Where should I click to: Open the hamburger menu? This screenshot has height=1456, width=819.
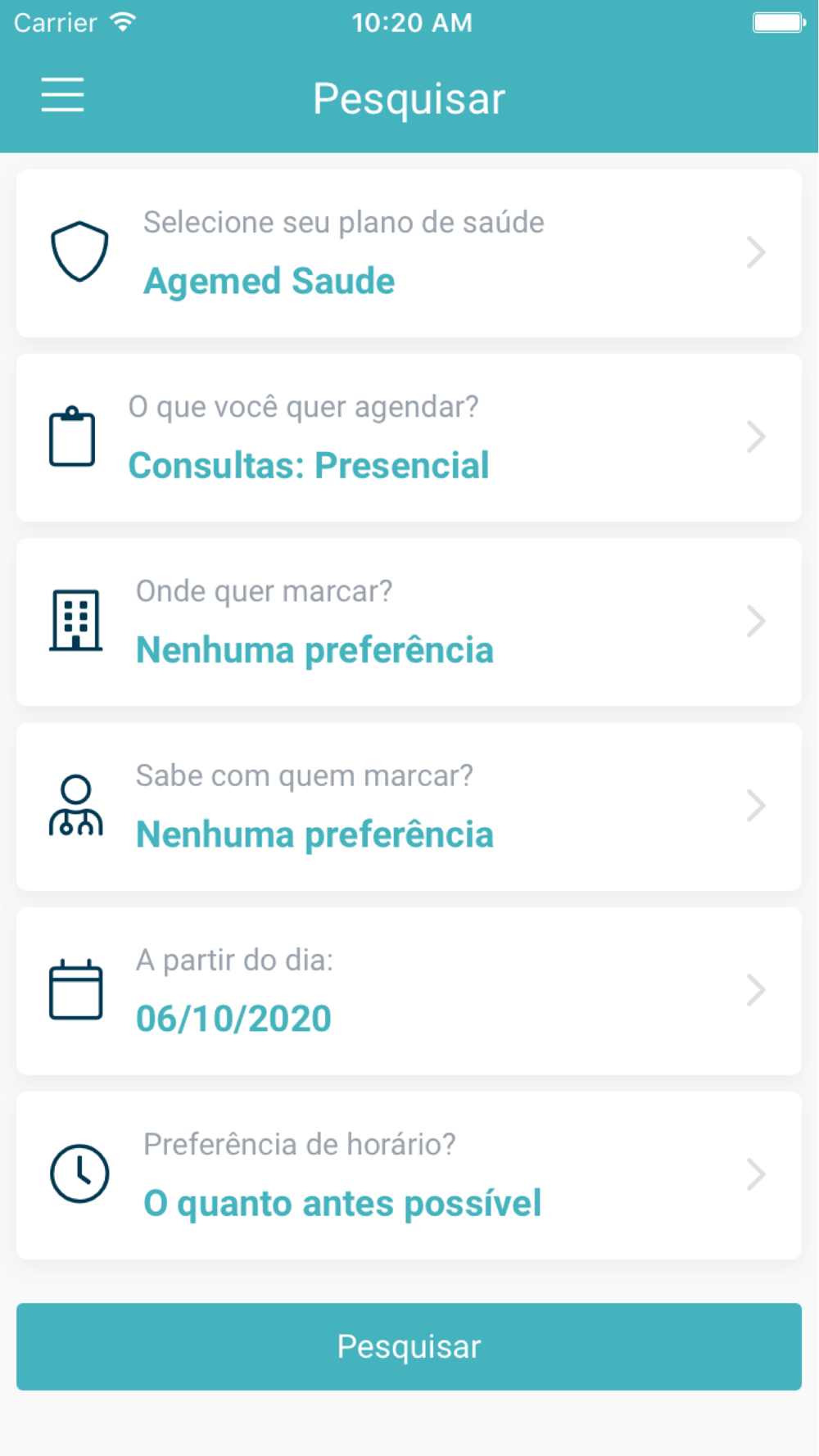coord(62,95)
